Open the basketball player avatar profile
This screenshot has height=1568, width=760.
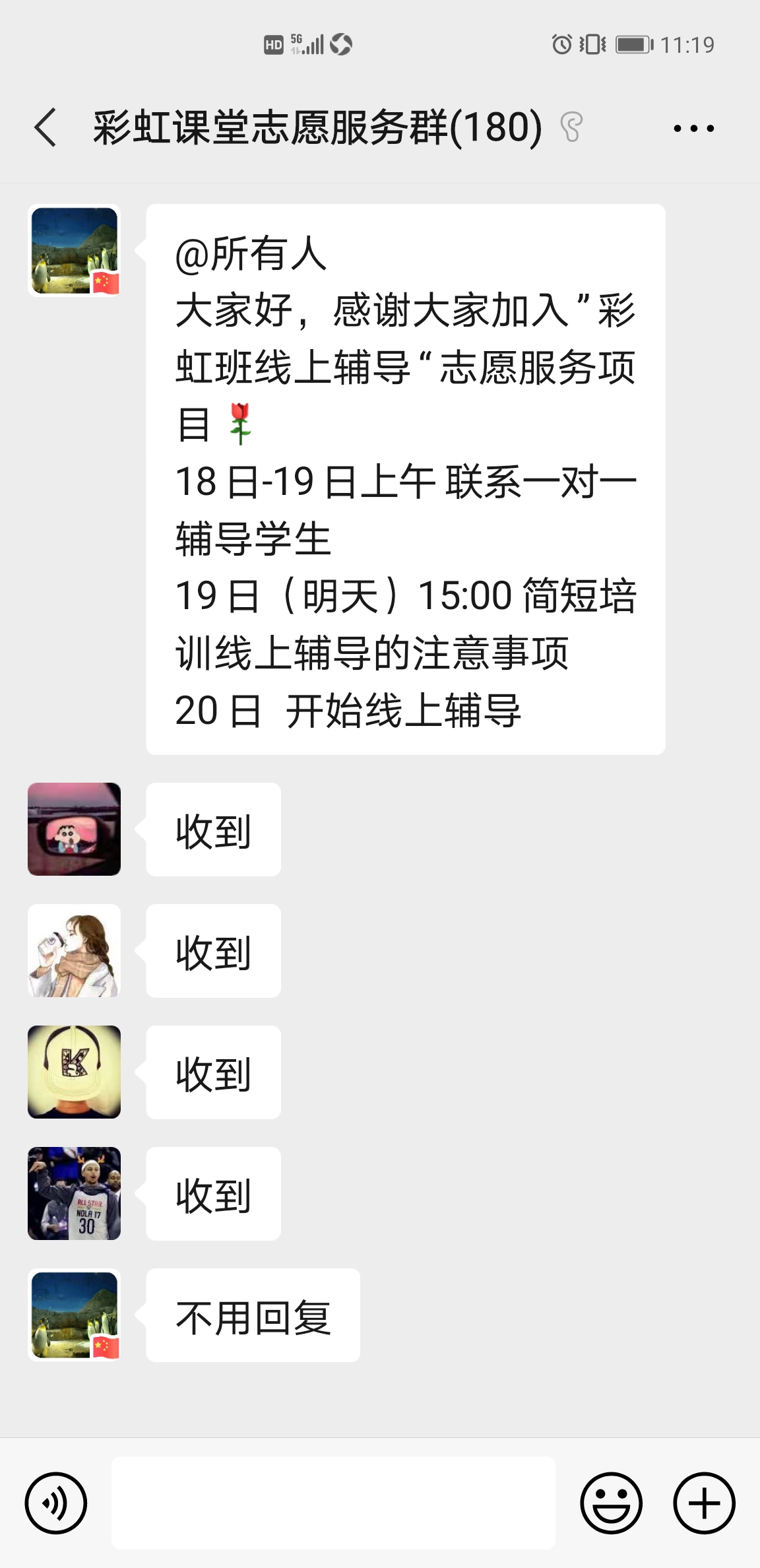tap(75, 1194)
